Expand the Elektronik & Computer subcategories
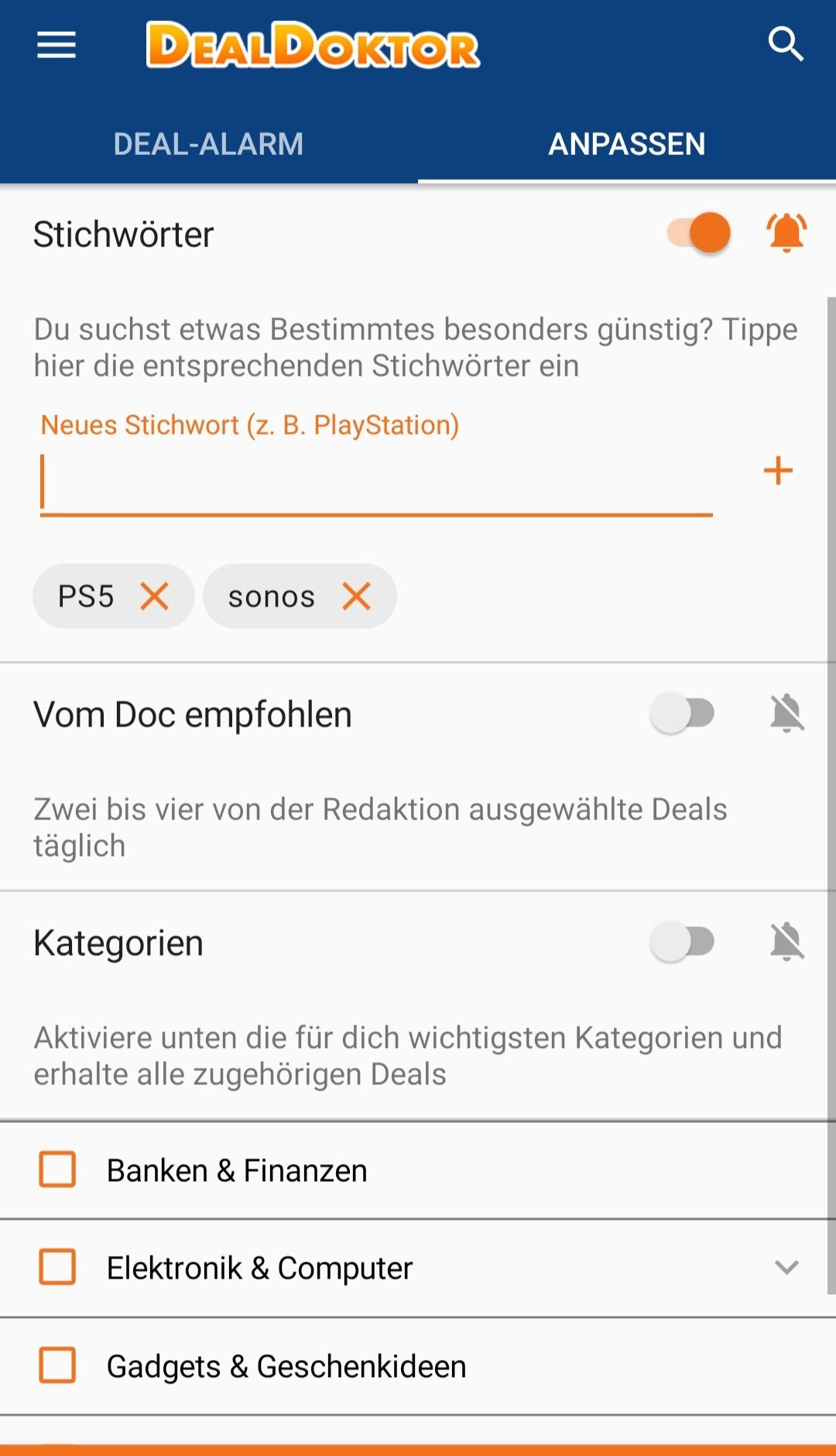 pyautogui.click(x=786, y=1267)
